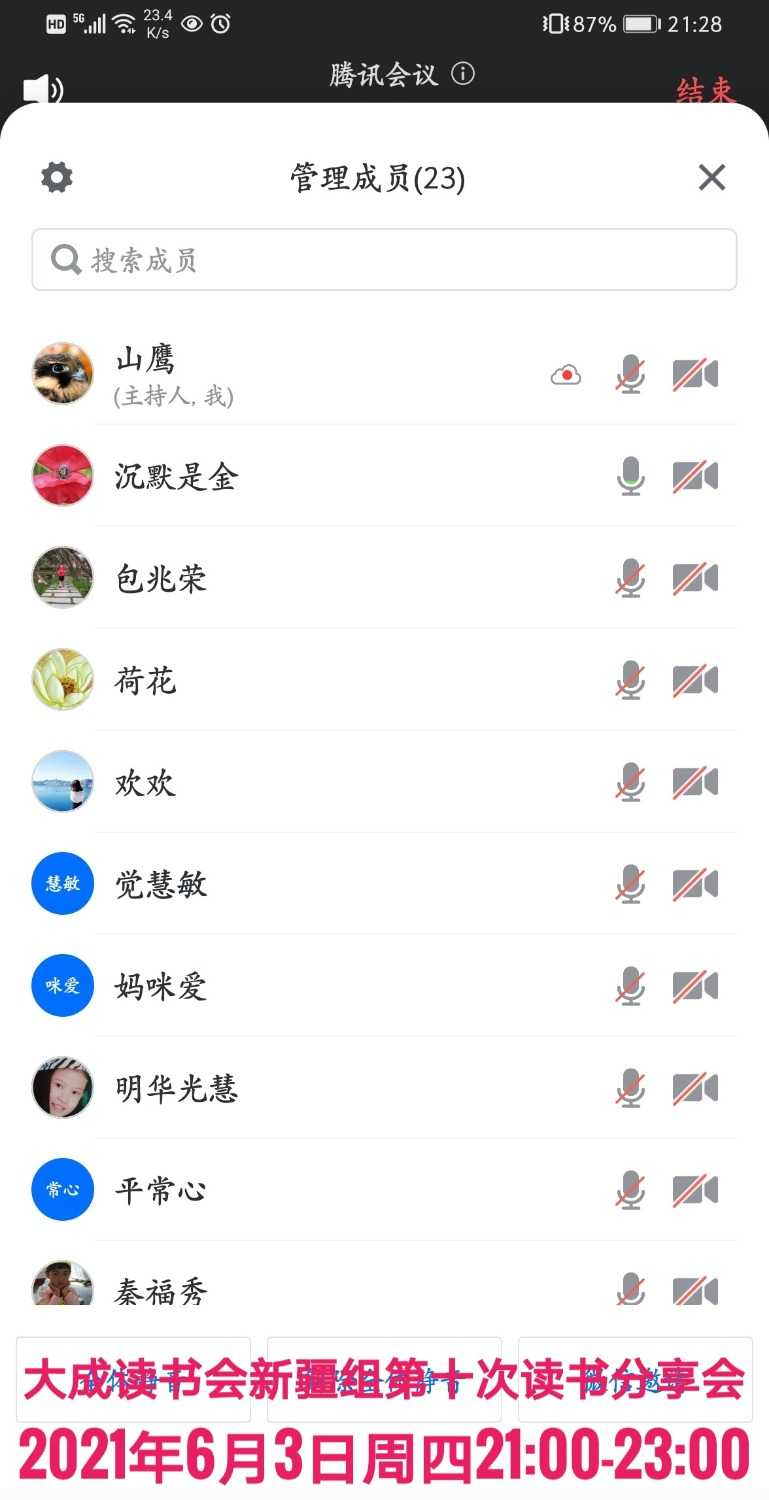Mute 沉默是金's active microphone
The height and width of the screenshot is (1500, 769).
point(629,476)
